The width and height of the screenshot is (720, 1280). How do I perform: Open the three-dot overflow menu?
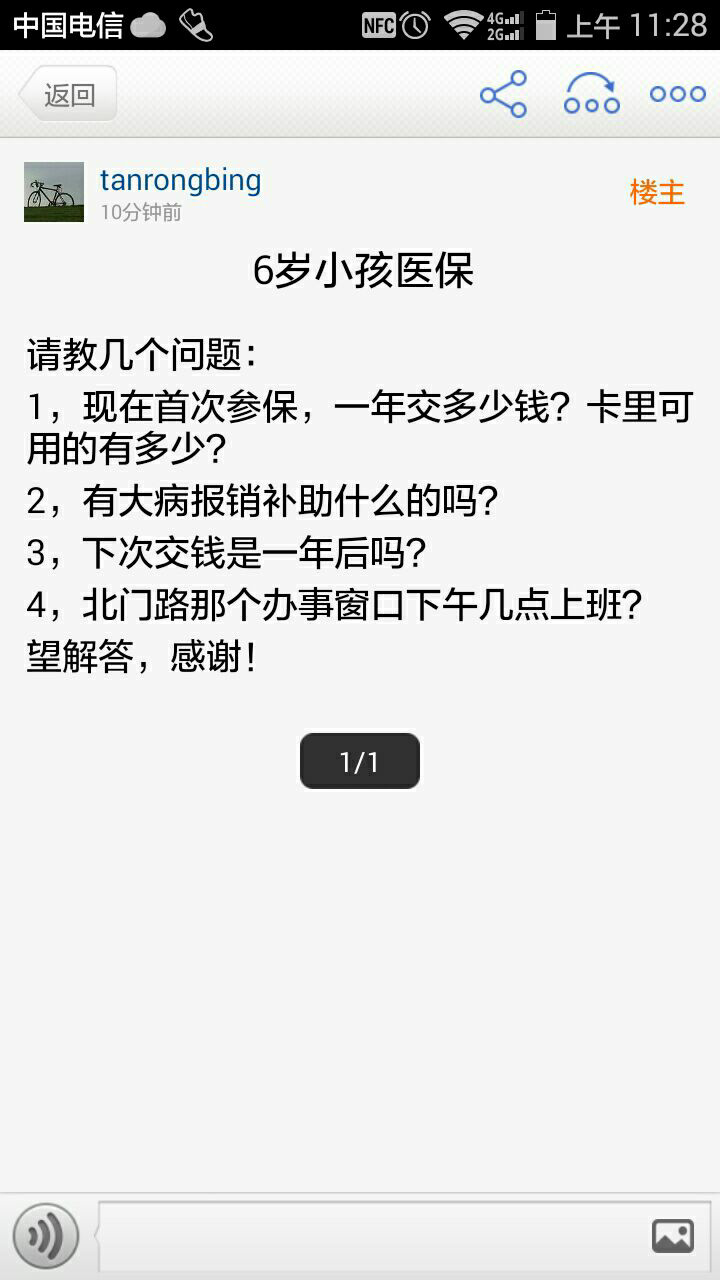pos(678,94)
